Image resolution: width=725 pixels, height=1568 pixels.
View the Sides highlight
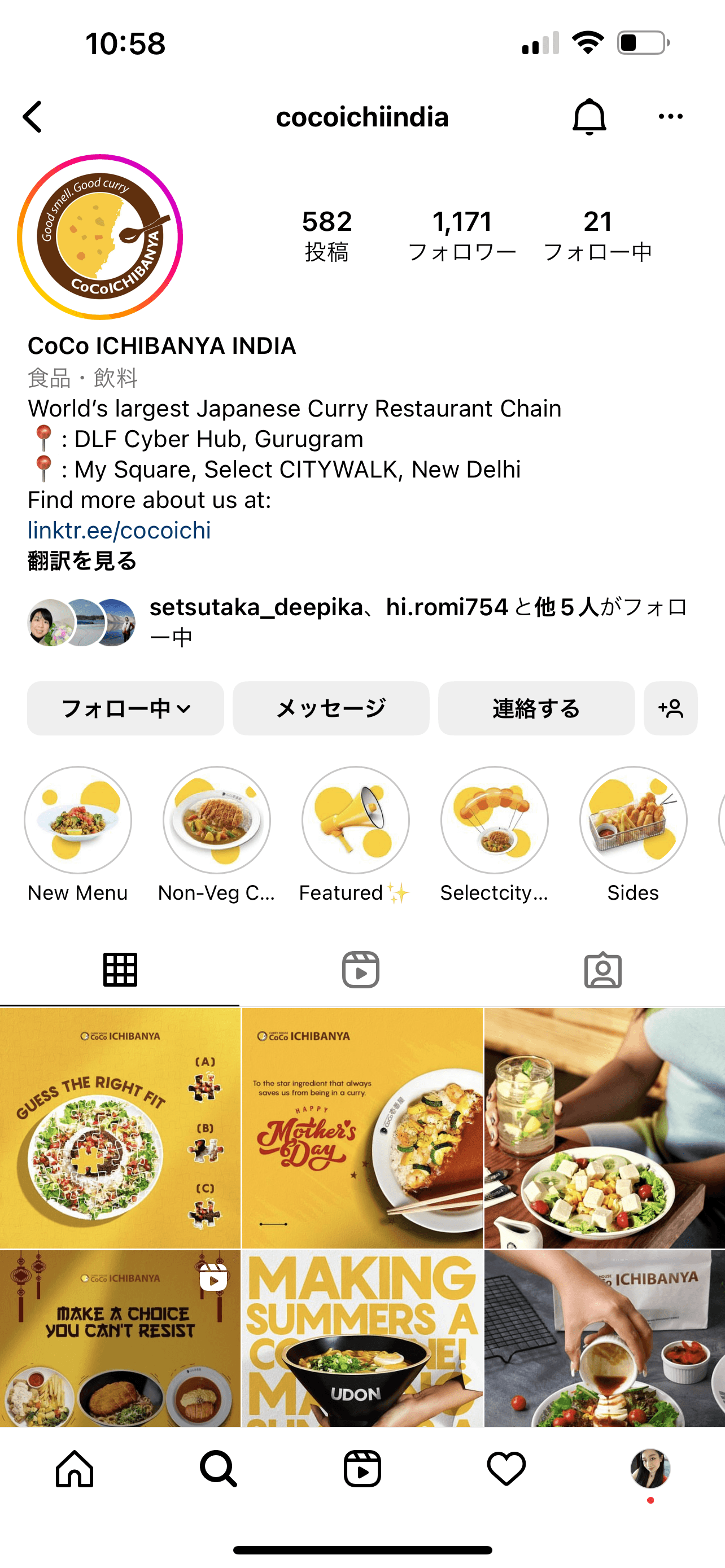pos(633,820)
